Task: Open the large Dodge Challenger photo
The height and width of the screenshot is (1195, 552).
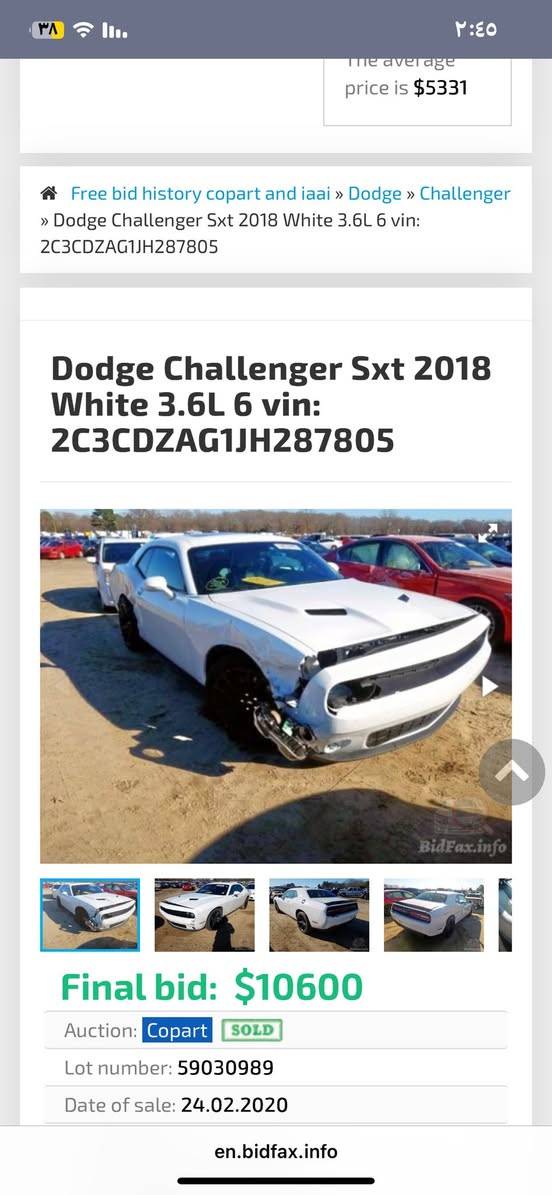Action: point(276,686)
